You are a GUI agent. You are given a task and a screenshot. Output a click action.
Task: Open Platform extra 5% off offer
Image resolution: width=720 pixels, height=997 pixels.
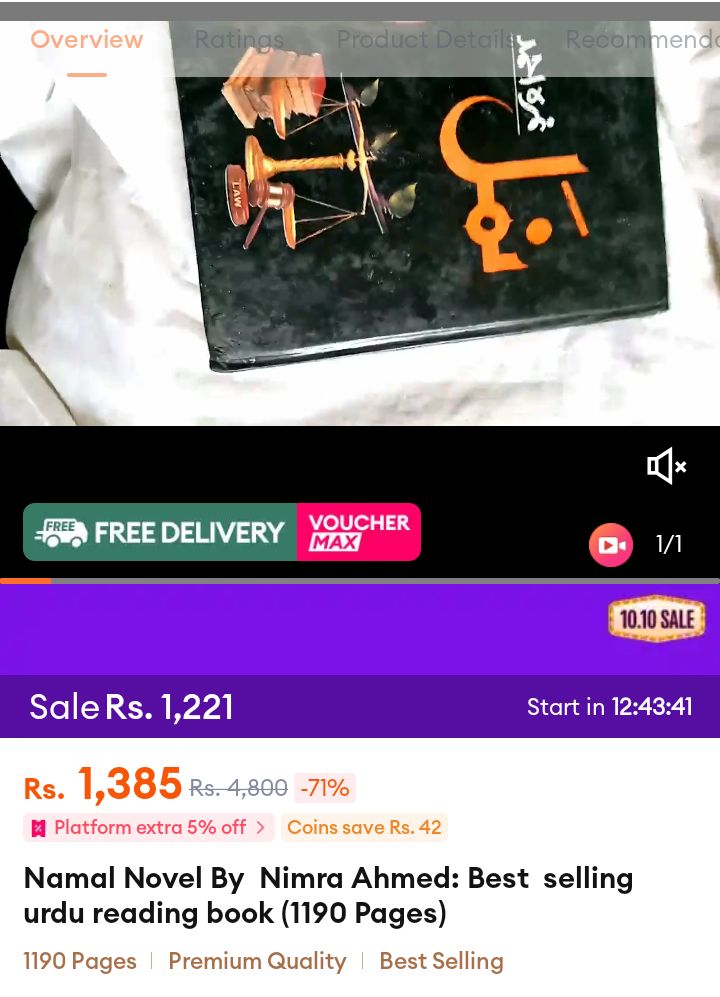tap(149, 827)
